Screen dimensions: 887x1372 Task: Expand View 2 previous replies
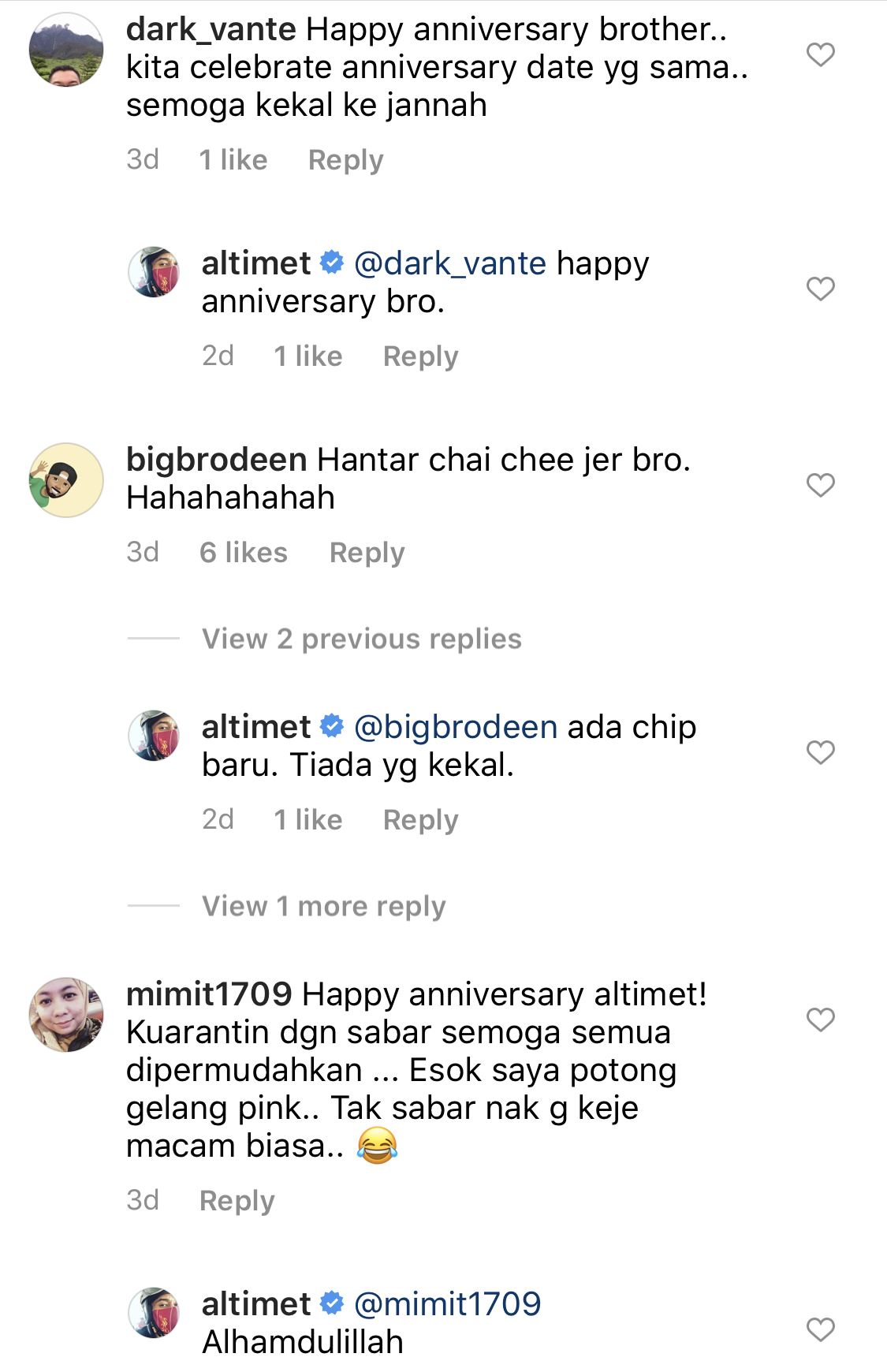point(361,639)
